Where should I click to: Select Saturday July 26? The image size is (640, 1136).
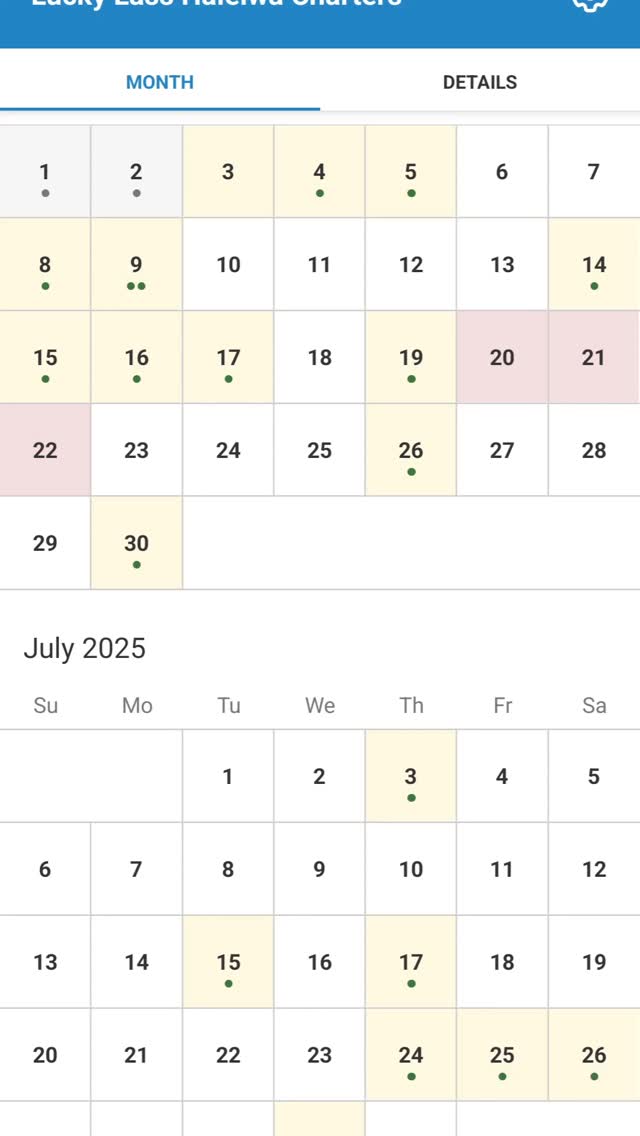coord(594,1055)
